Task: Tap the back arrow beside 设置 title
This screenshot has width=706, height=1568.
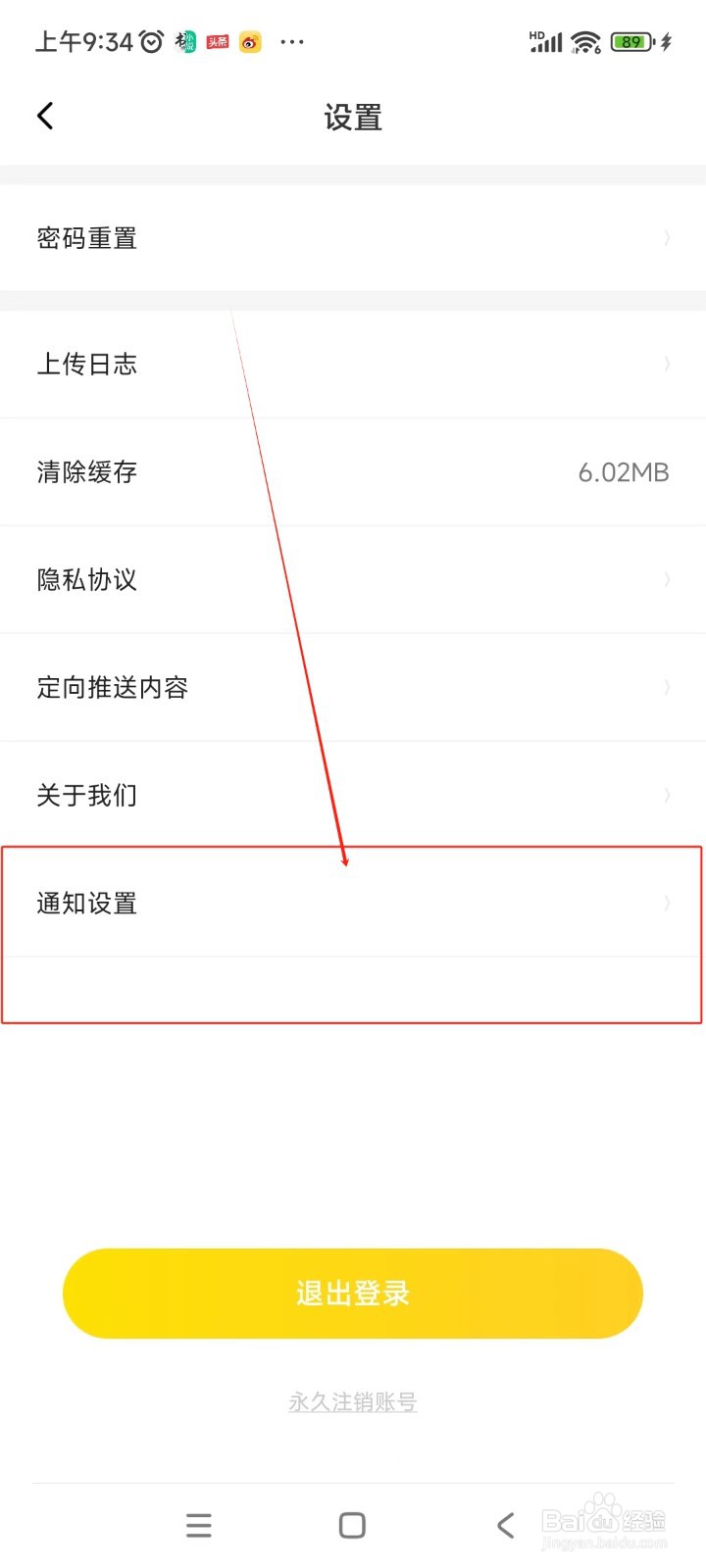Action: 44,115
